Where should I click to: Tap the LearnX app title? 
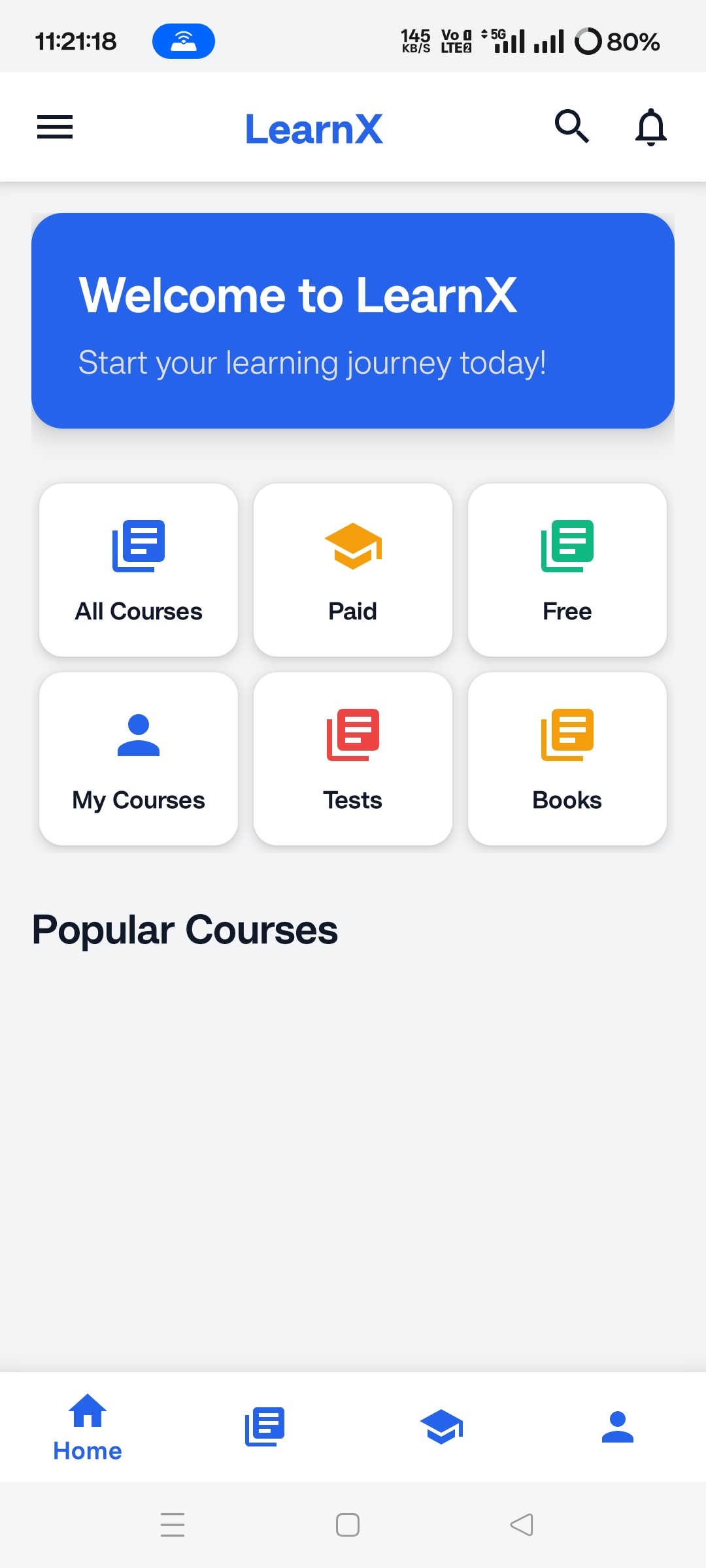click(314, 128)
